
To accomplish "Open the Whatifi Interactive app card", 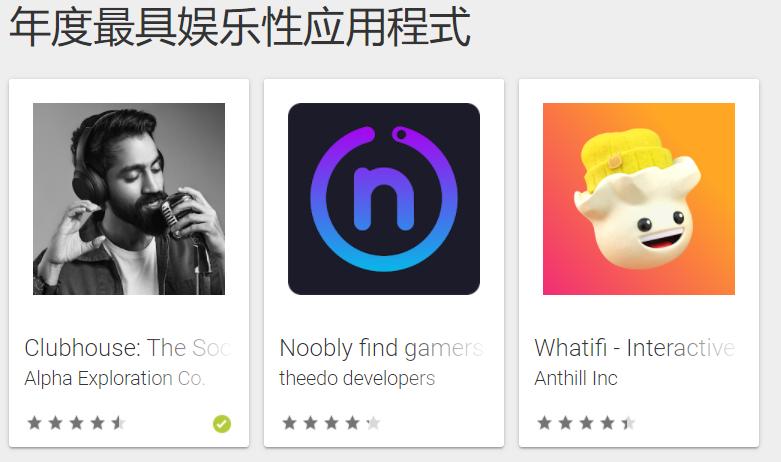I will (x=638, y=200).
